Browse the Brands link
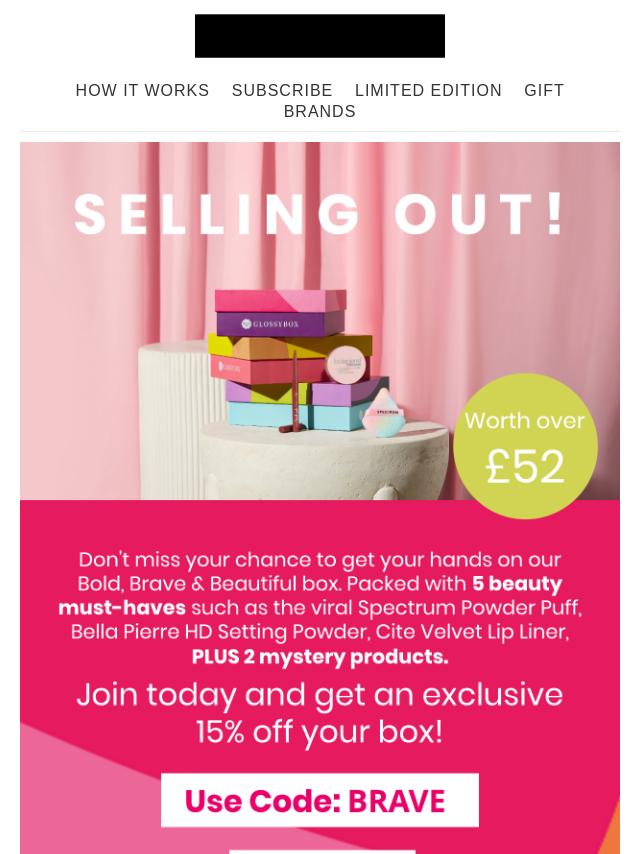640x854 pixels. coord(319,111)
